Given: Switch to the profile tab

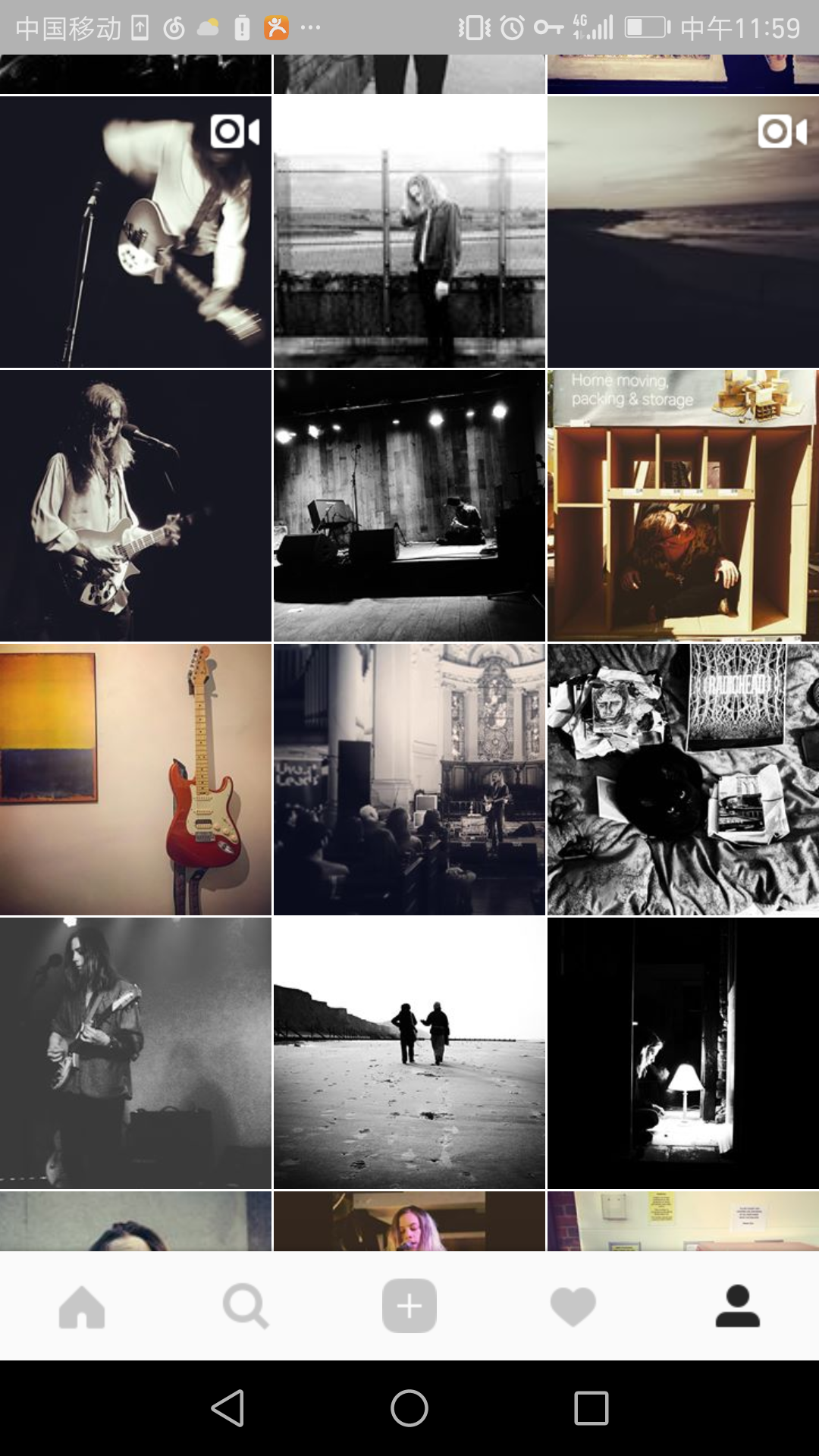Looking at the screenshot, I should tap(737, 1306).
